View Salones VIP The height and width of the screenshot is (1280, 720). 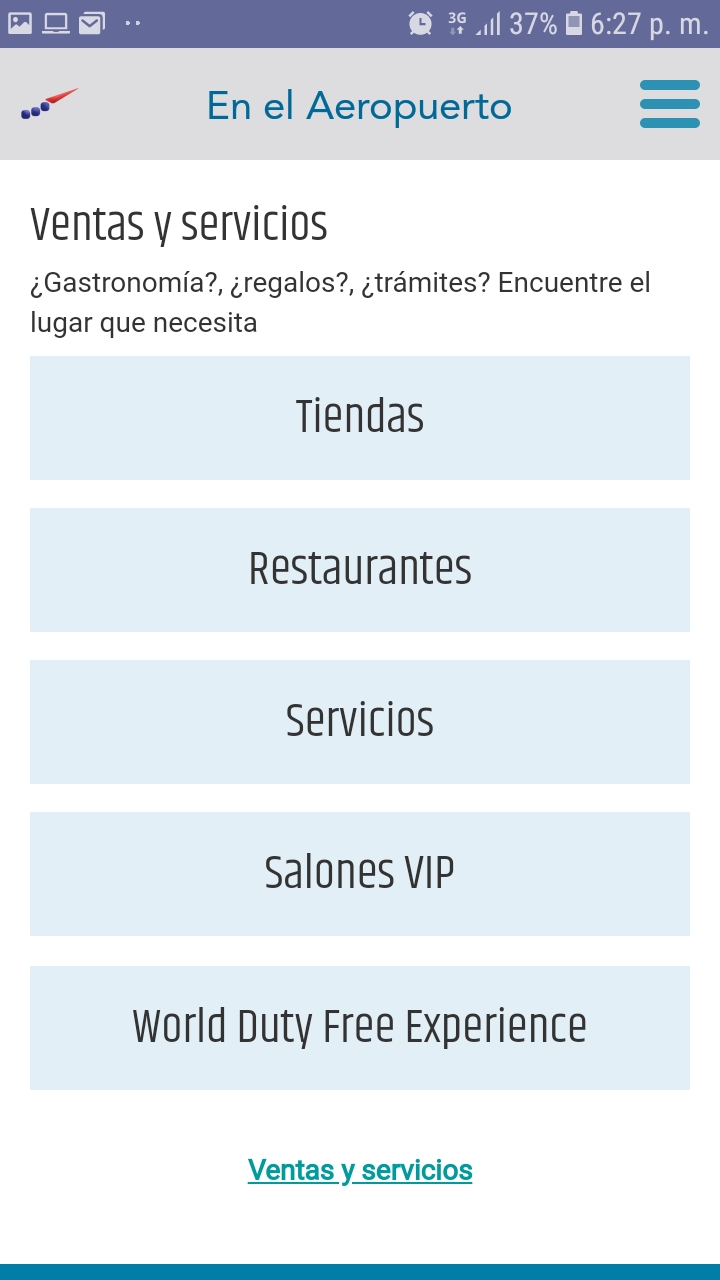tap(360, 874)
